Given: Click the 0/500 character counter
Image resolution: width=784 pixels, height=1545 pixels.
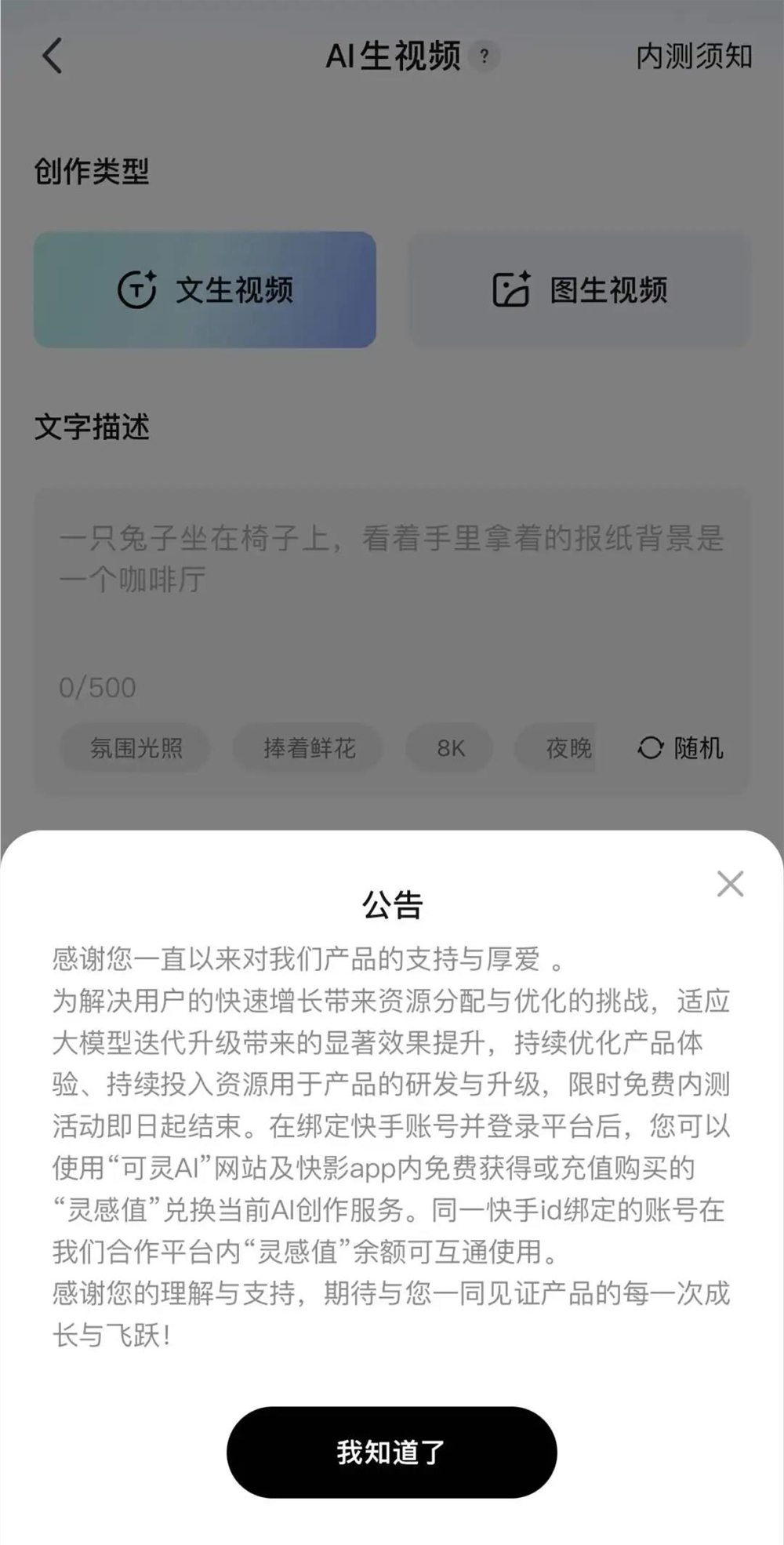Looking at the screenshot, I should 99,687.
